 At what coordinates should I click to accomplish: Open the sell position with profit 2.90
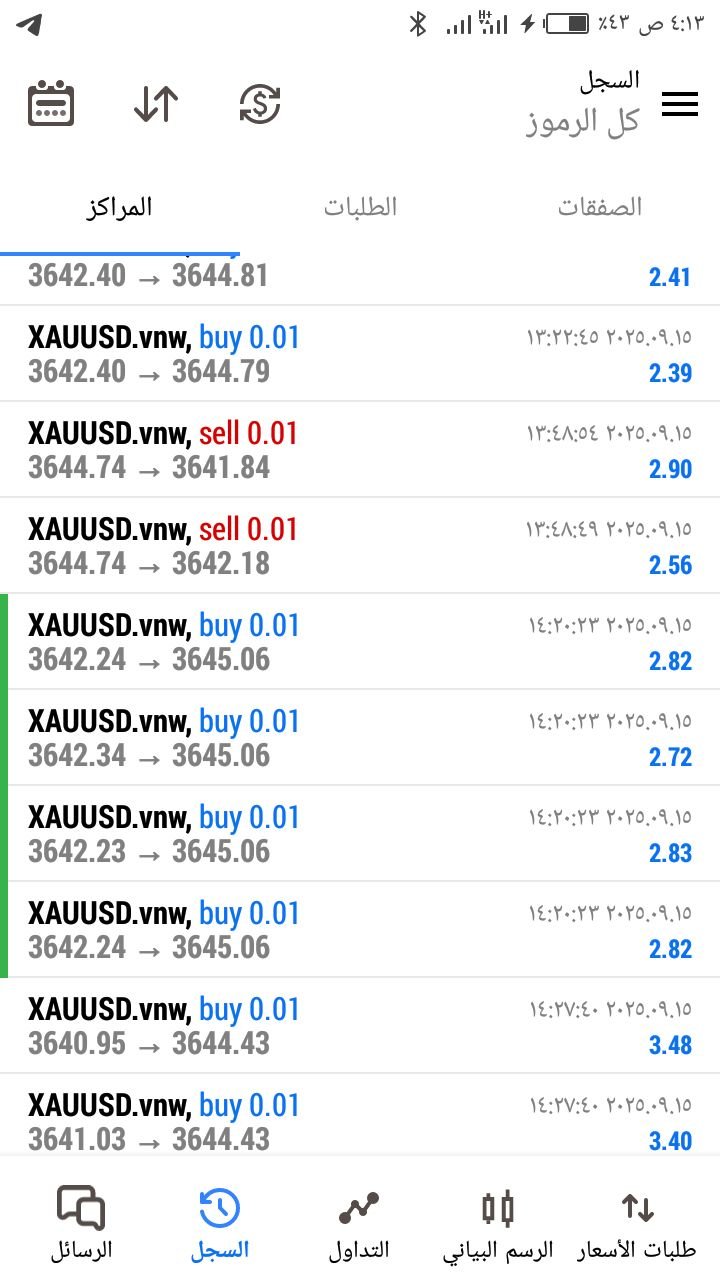360,450
